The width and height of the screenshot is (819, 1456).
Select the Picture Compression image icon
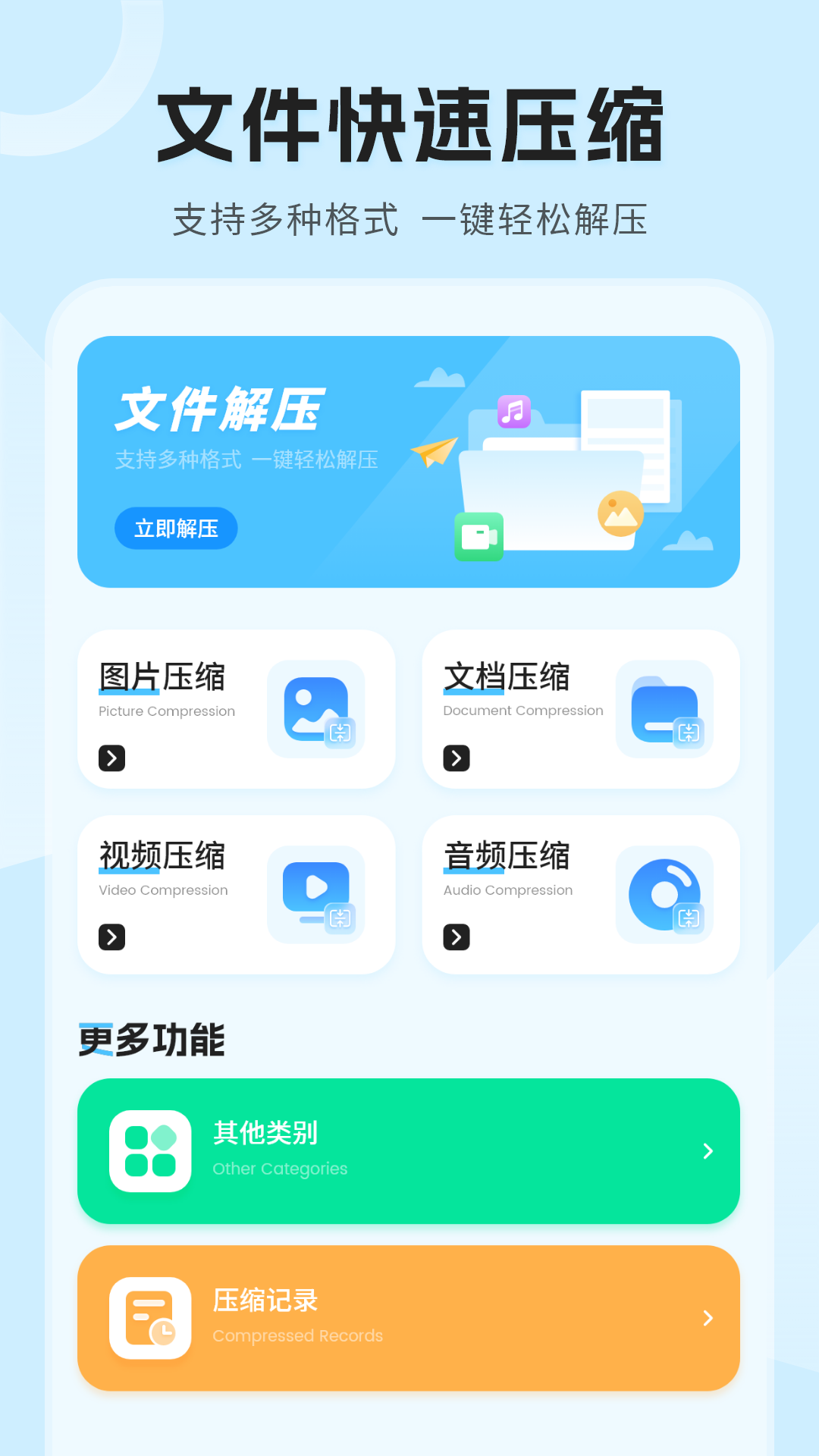coord(316,710)
